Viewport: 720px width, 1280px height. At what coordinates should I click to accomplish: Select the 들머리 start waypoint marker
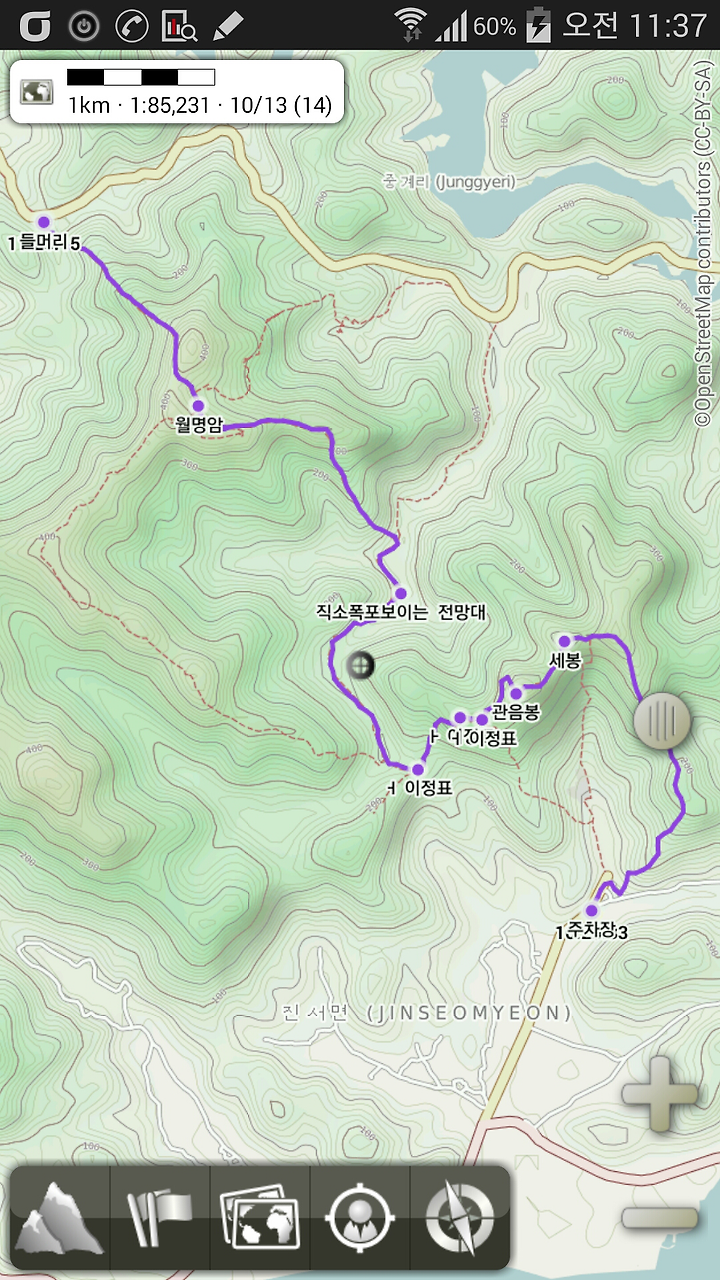[x=43, y=221]
